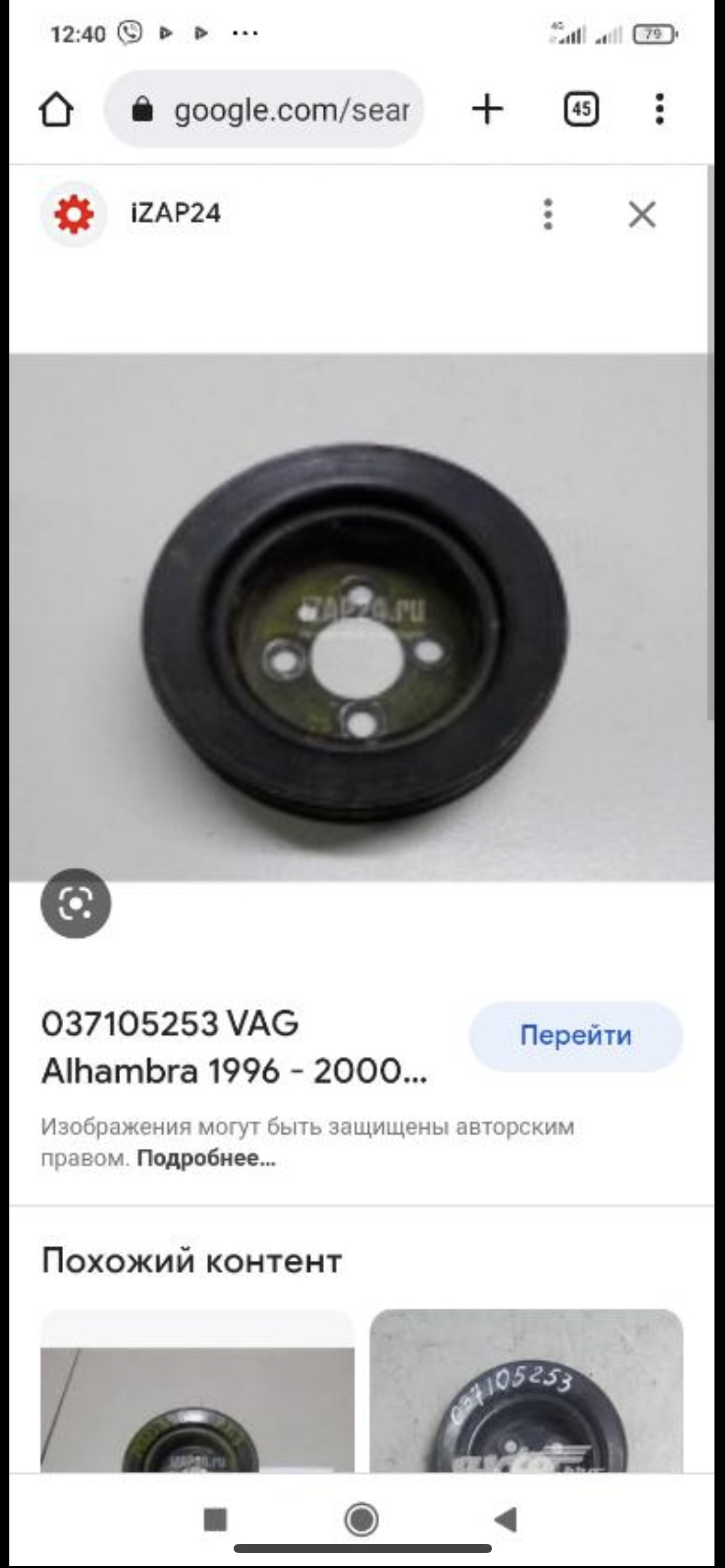
Task: Show recent apps with the square button
Action: tap(215, 1519)
